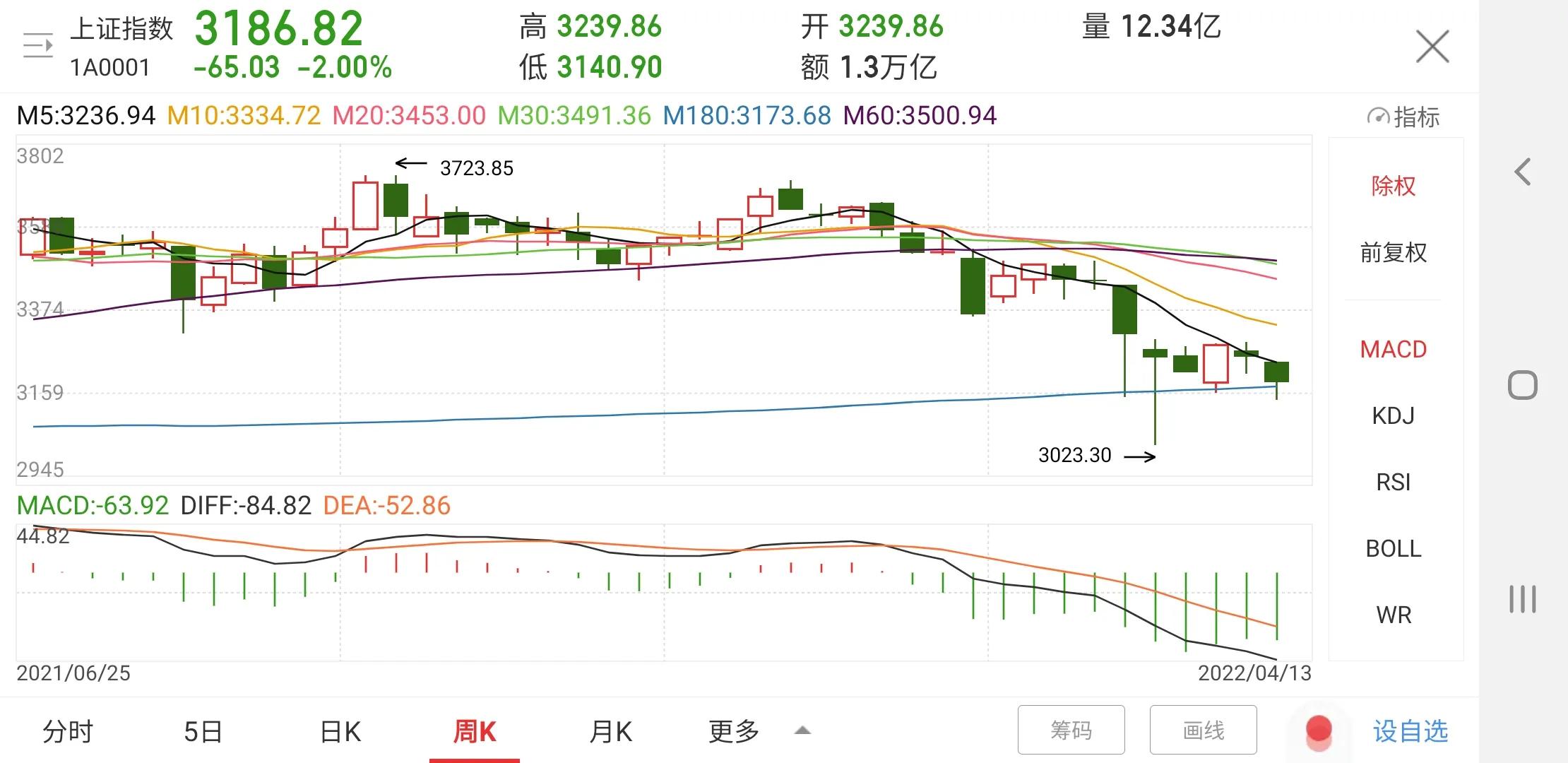Tap the 筹码 chip distribution button
1568x763 pixels.
(1071, 730)
